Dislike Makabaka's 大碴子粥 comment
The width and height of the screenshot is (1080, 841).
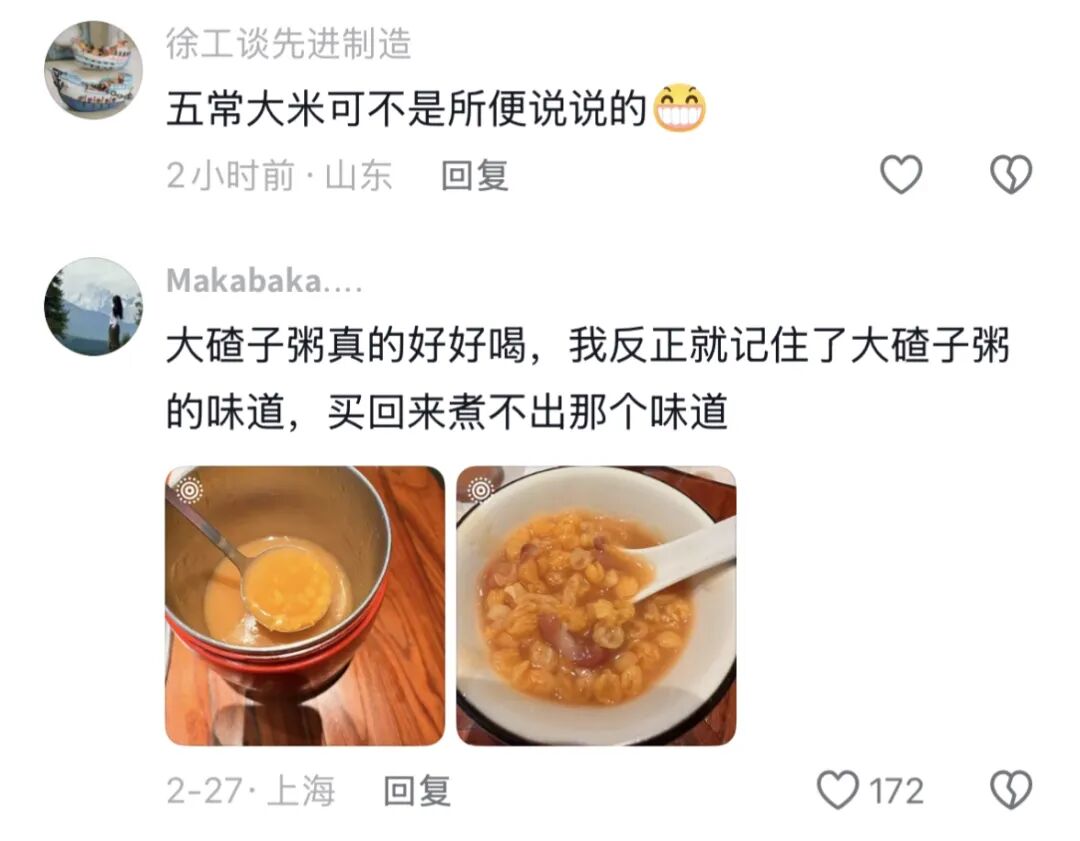(x=1010, y=790)
